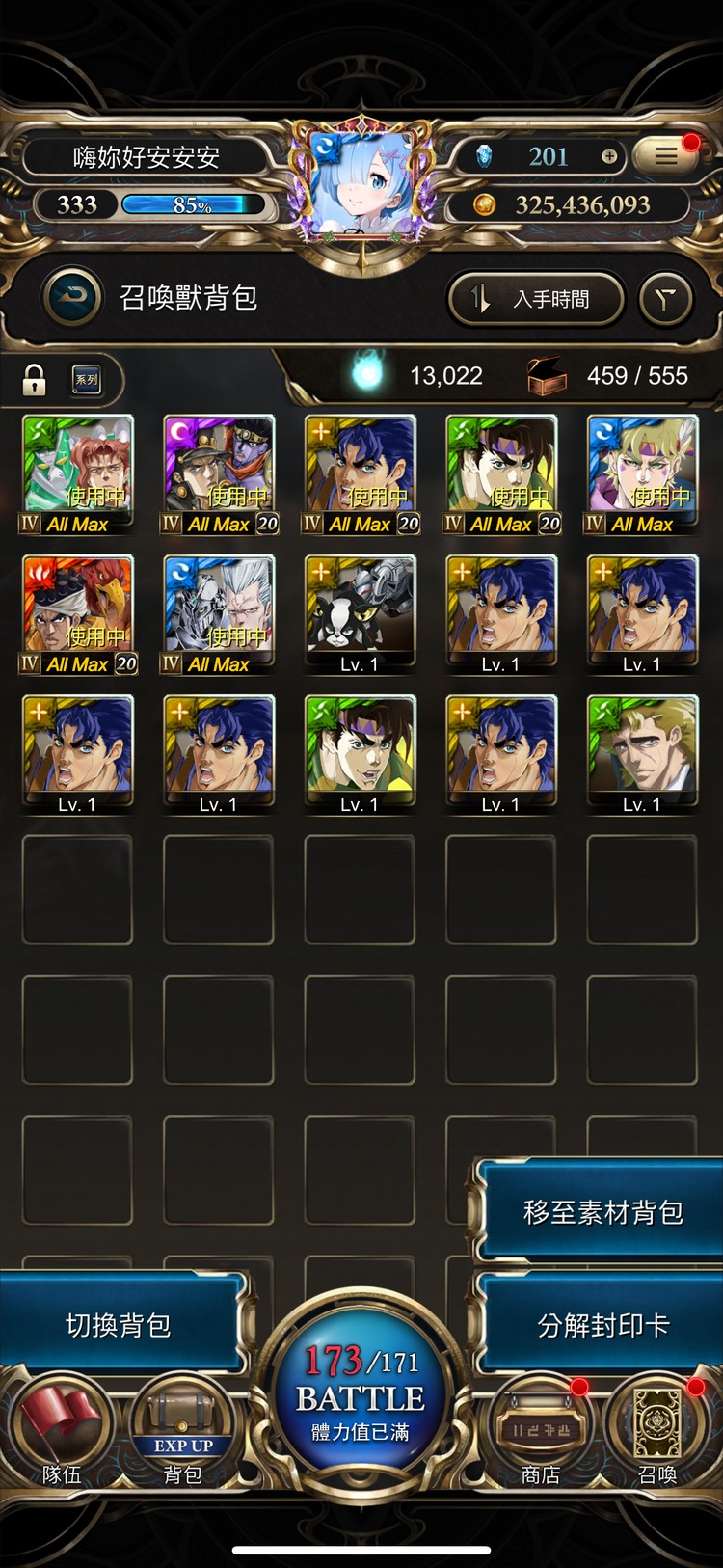Open the hamburger menu button
Image resolution: width=723 pixels, height=1568 pixels.
[x=666, y=156]
